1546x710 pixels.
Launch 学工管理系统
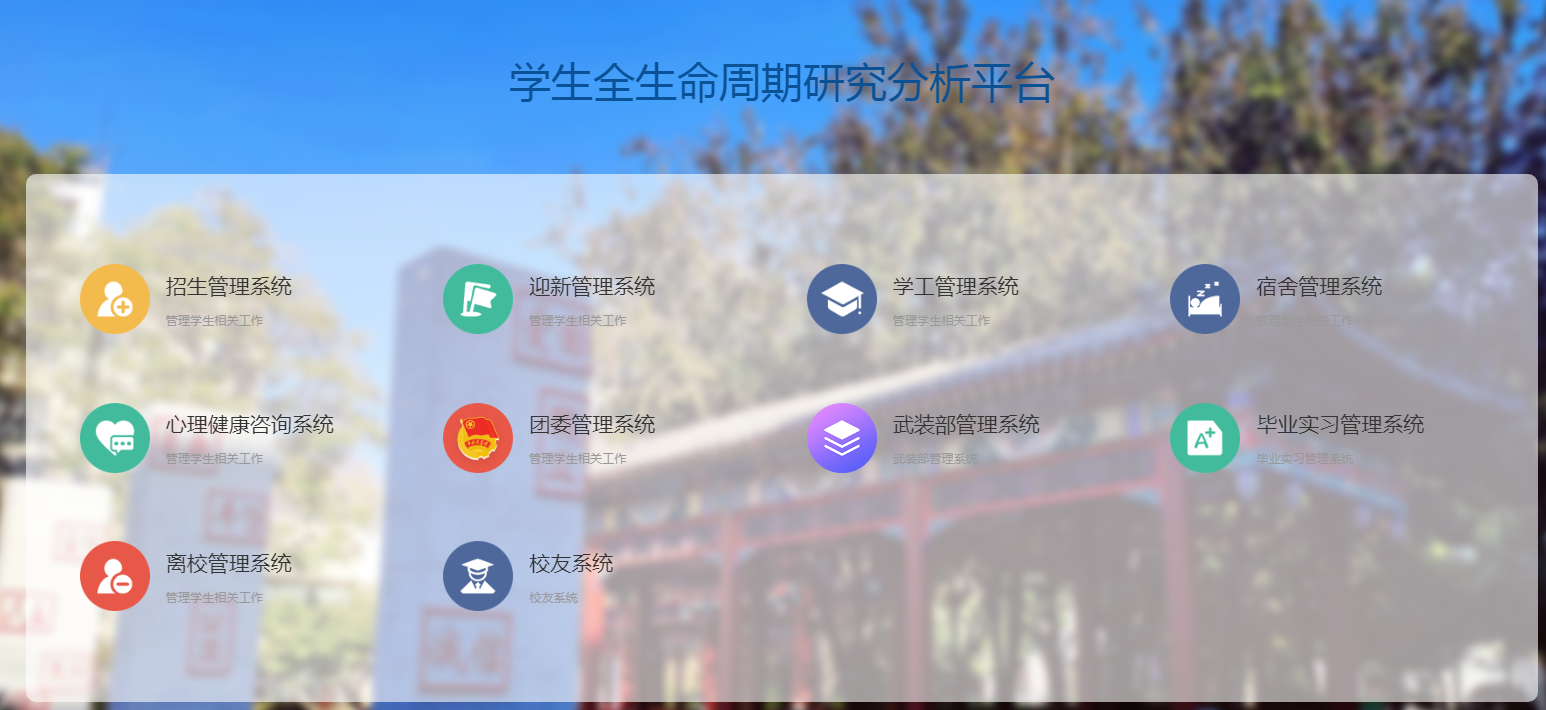click(955, 287)
